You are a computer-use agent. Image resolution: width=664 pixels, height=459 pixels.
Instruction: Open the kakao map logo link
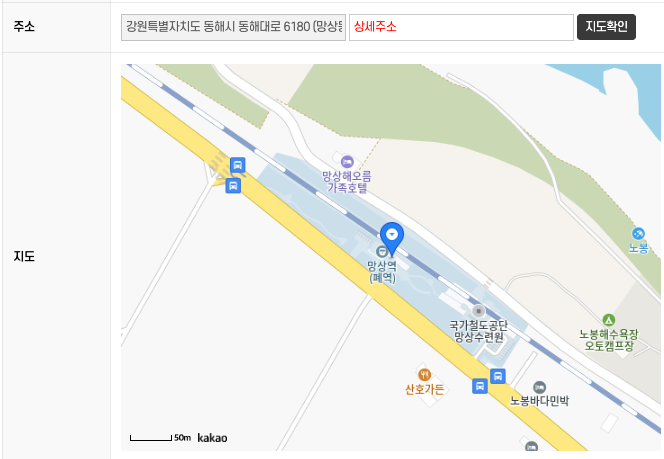[x=212, y=438]
